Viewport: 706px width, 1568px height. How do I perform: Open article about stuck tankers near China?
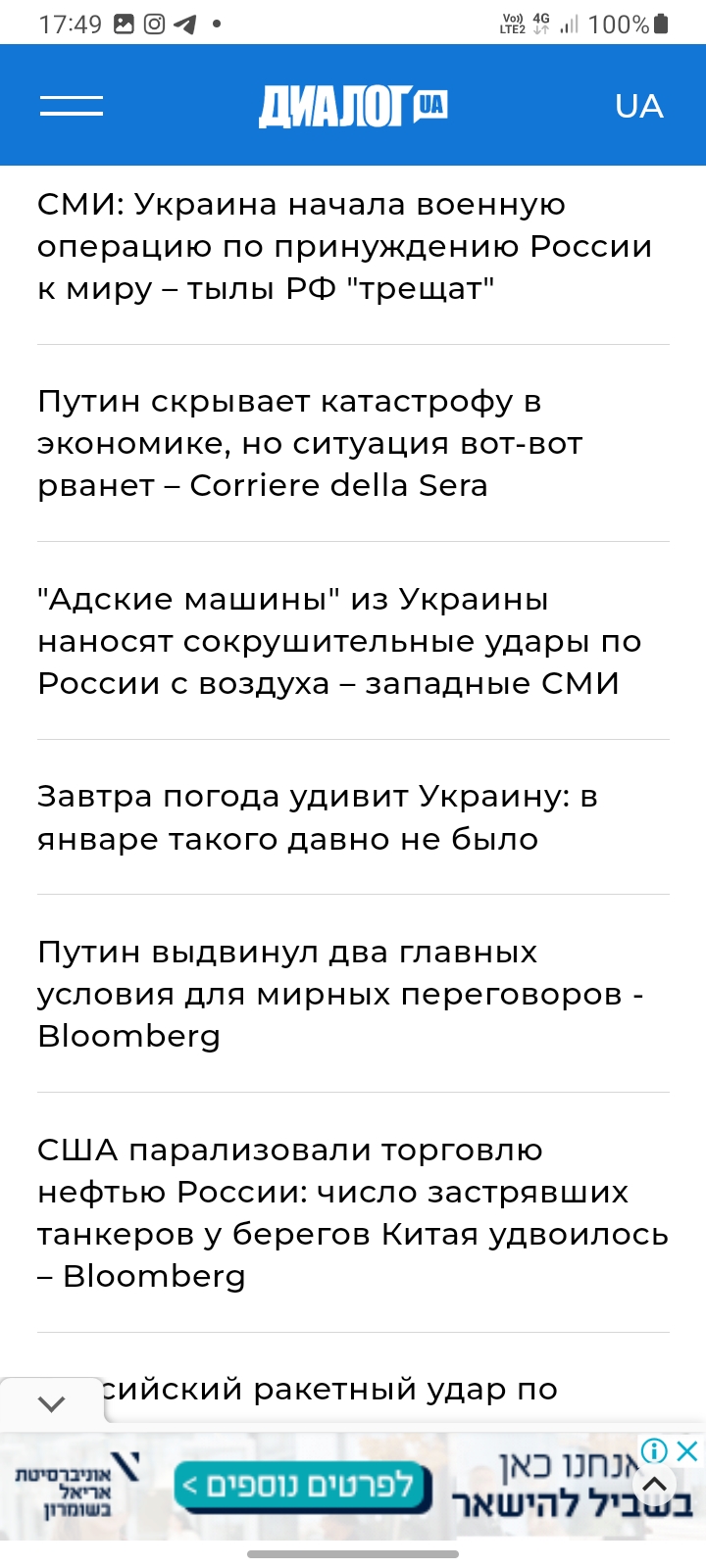[x=353, y=1212]
